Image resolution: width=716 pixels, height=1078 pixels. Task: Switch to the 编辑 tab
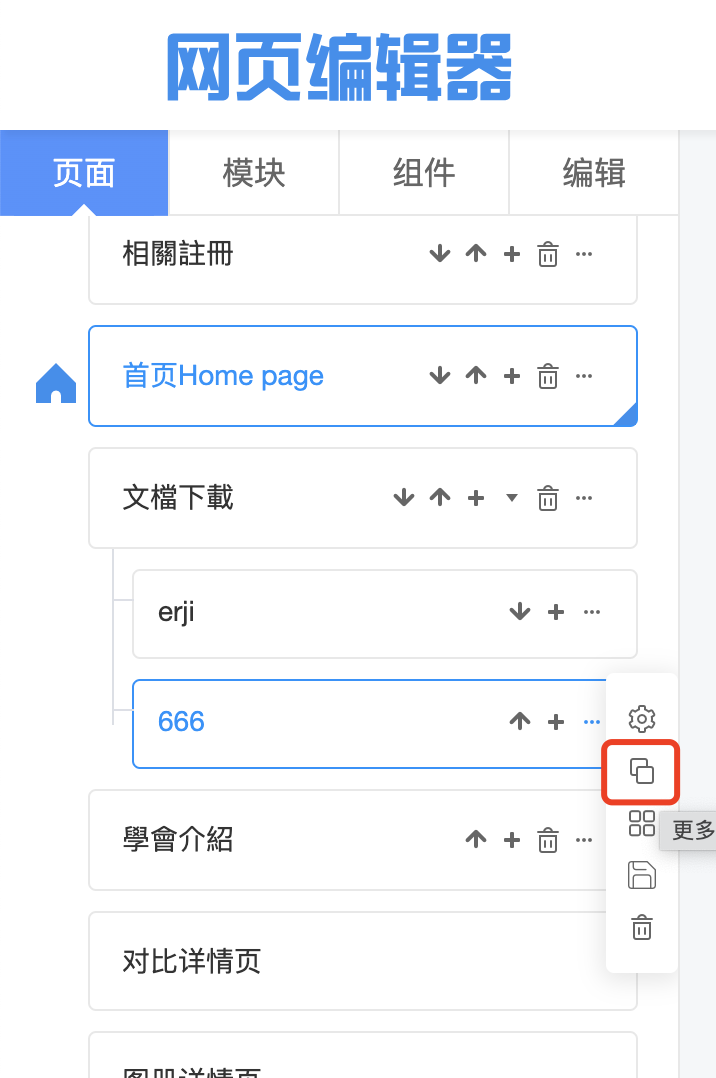click(x=594, y=173)
